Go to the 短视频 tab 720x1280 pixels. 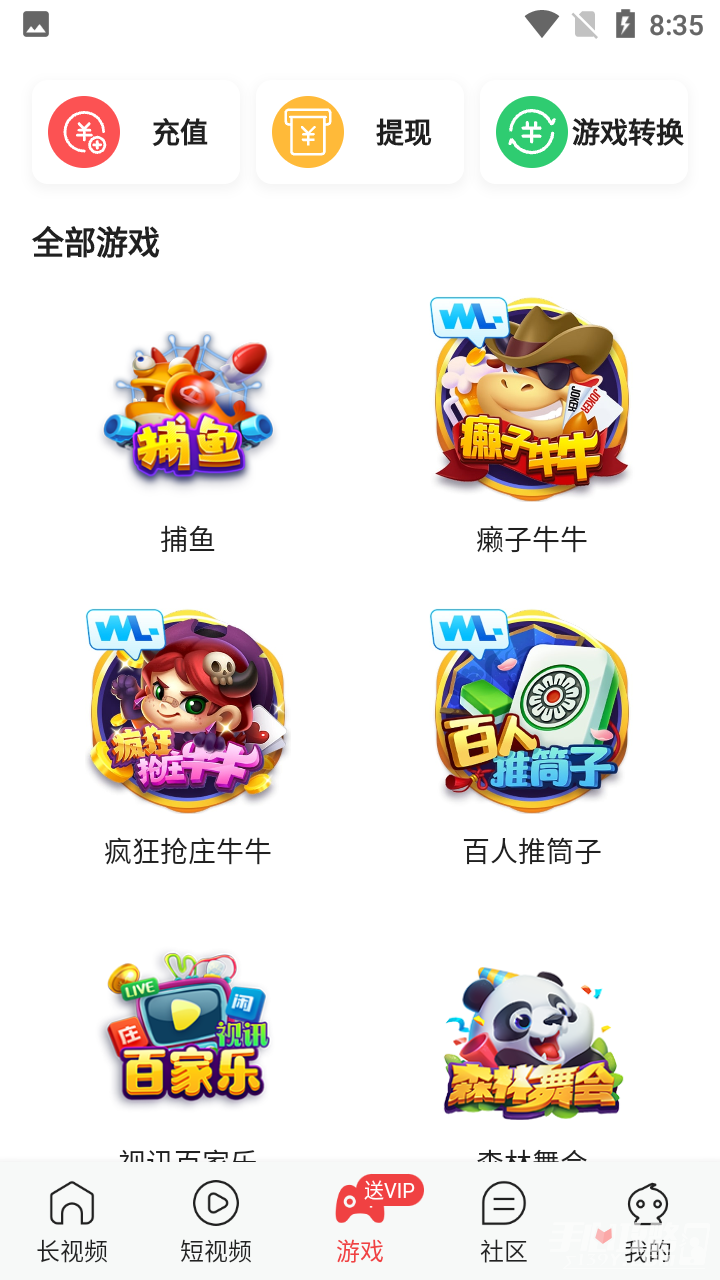(216, 1220)
